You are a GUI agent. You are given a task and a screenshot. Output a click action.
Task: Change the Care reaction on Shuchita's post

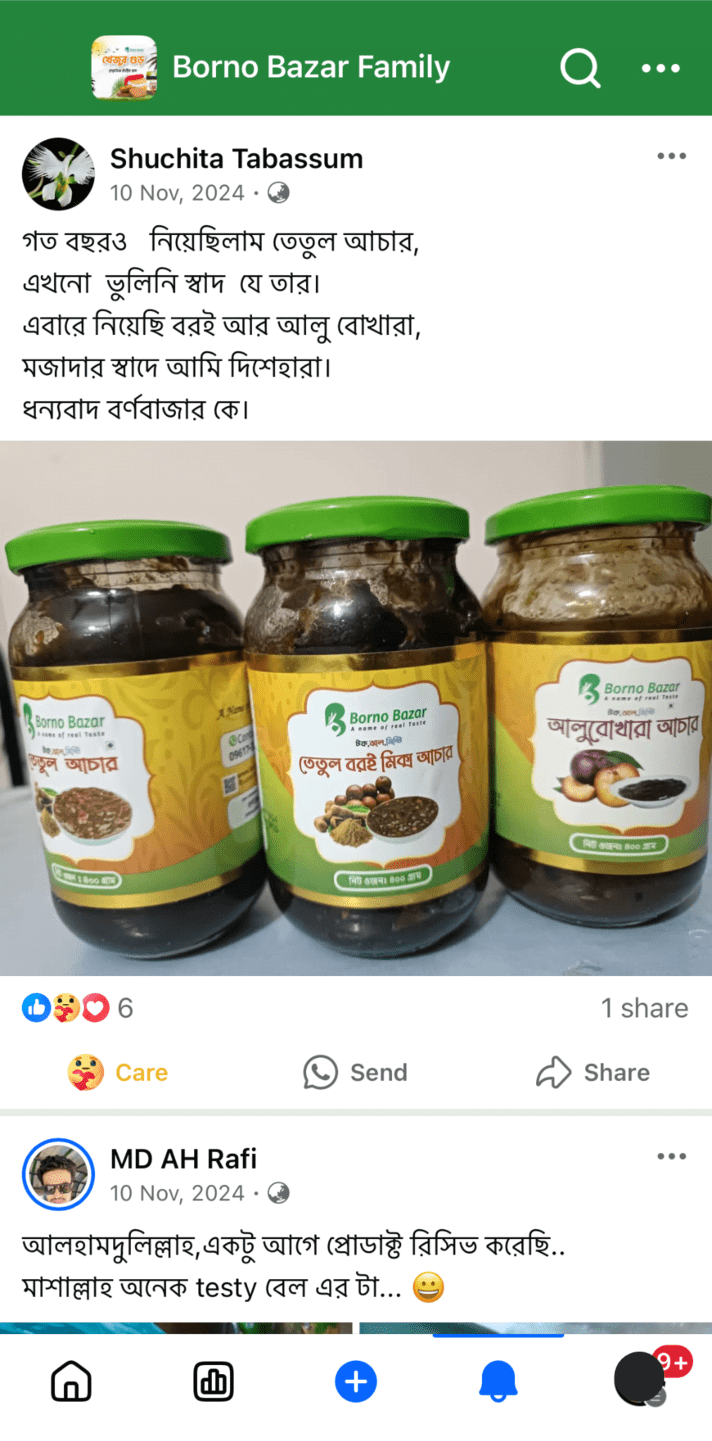point(118,1073)
